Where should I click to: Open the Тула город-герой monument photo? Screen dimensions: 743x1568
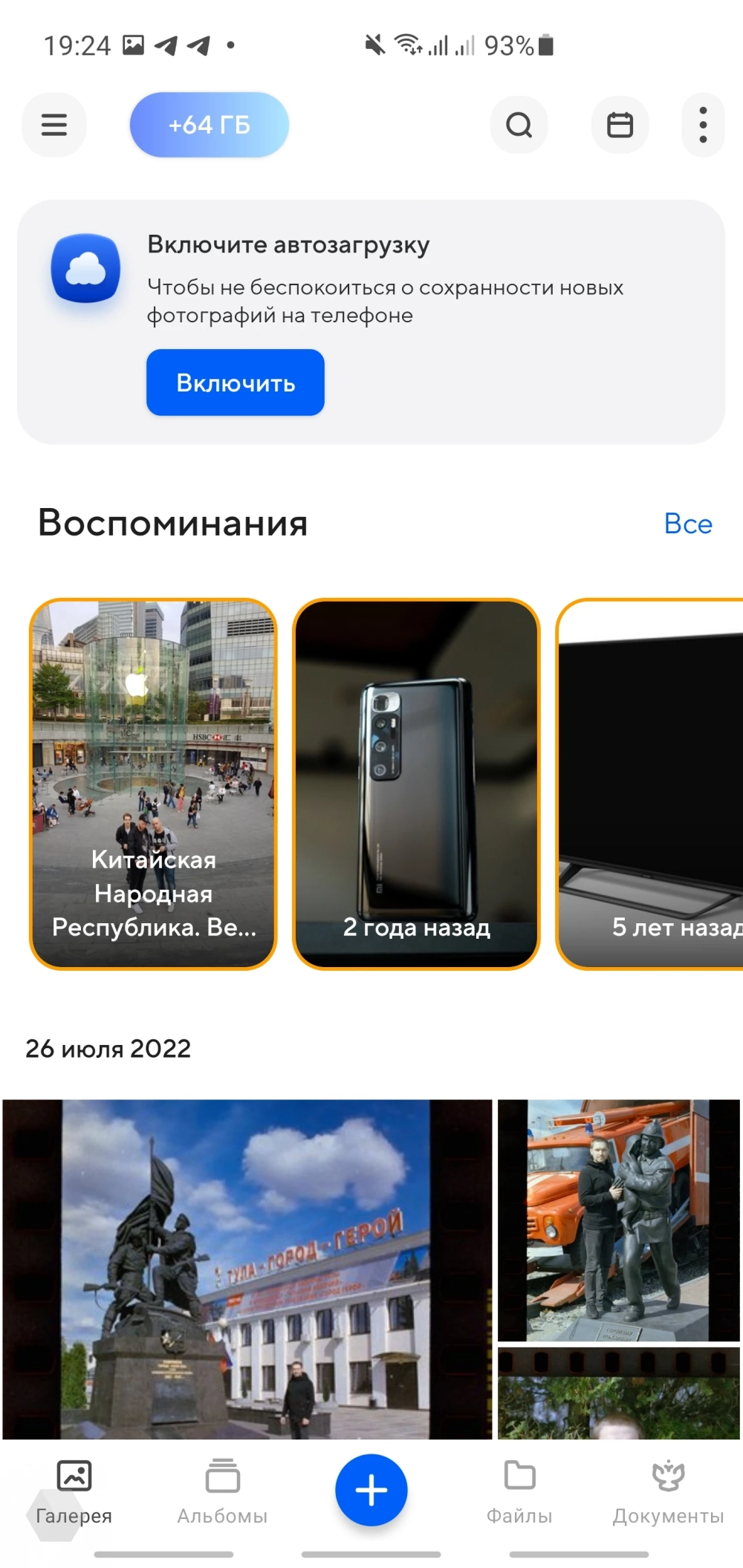[247, 1269]
